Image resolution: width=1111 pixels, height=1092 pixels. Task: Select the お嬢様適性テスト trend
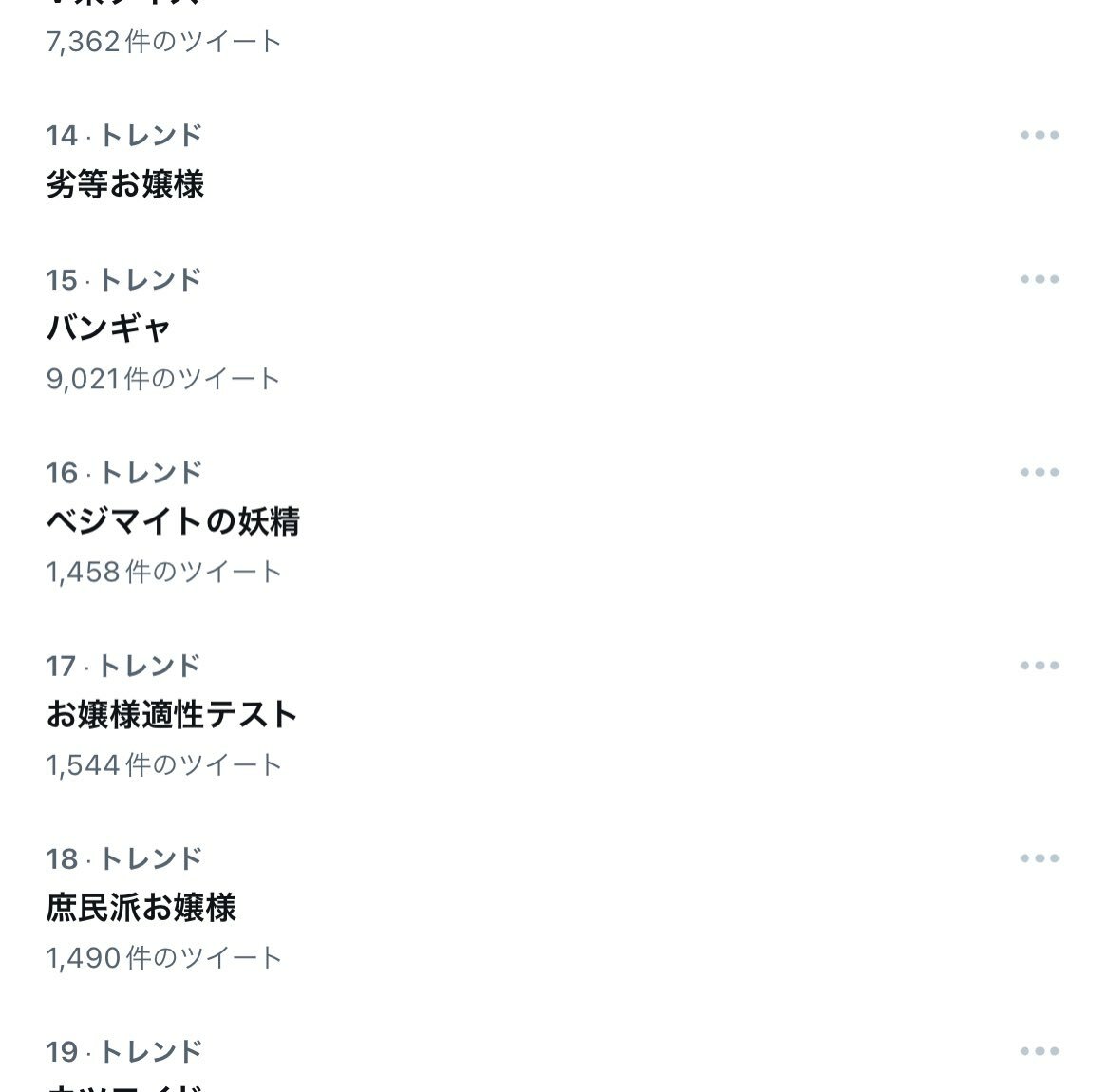click(172, 714)
